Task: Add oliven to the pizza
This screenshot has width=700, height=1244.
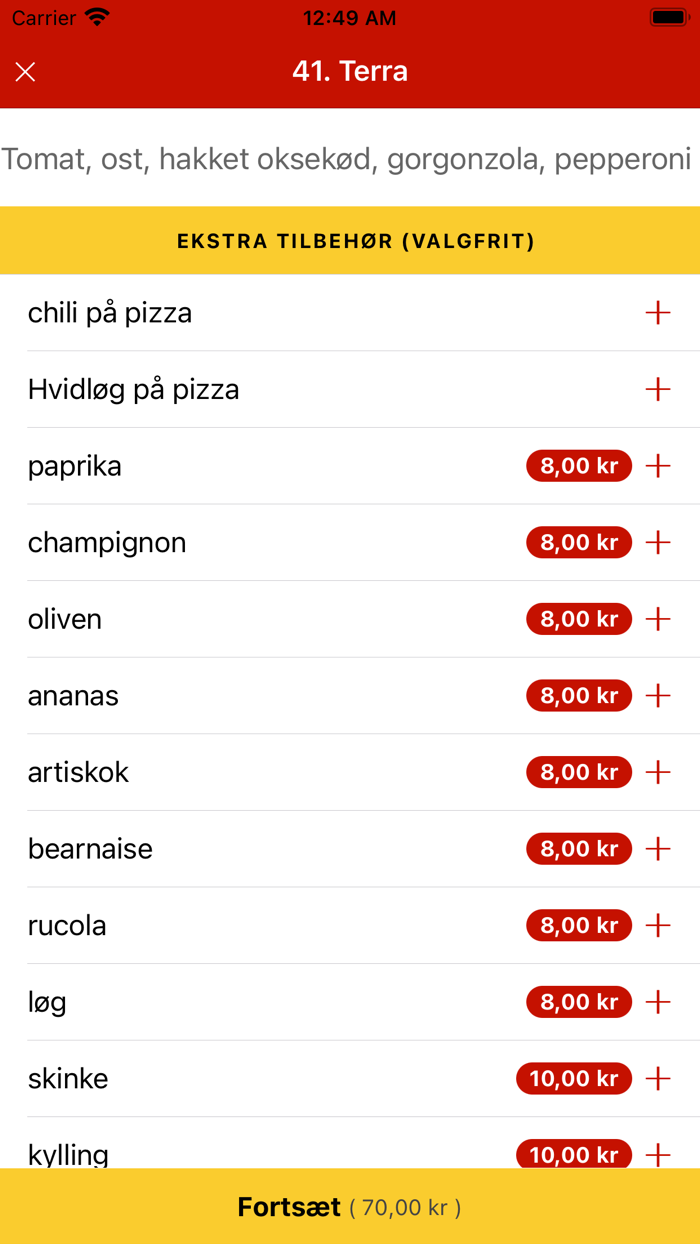Action: [658, 619]
